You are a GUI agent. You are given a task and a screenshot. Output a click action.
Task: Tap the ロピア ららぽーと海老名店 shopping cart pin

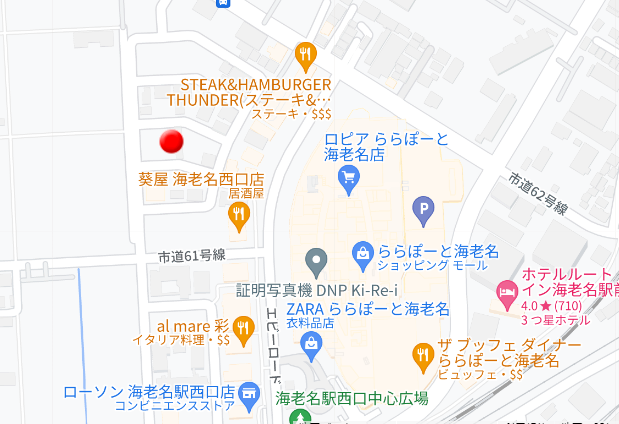pos(348,179)
